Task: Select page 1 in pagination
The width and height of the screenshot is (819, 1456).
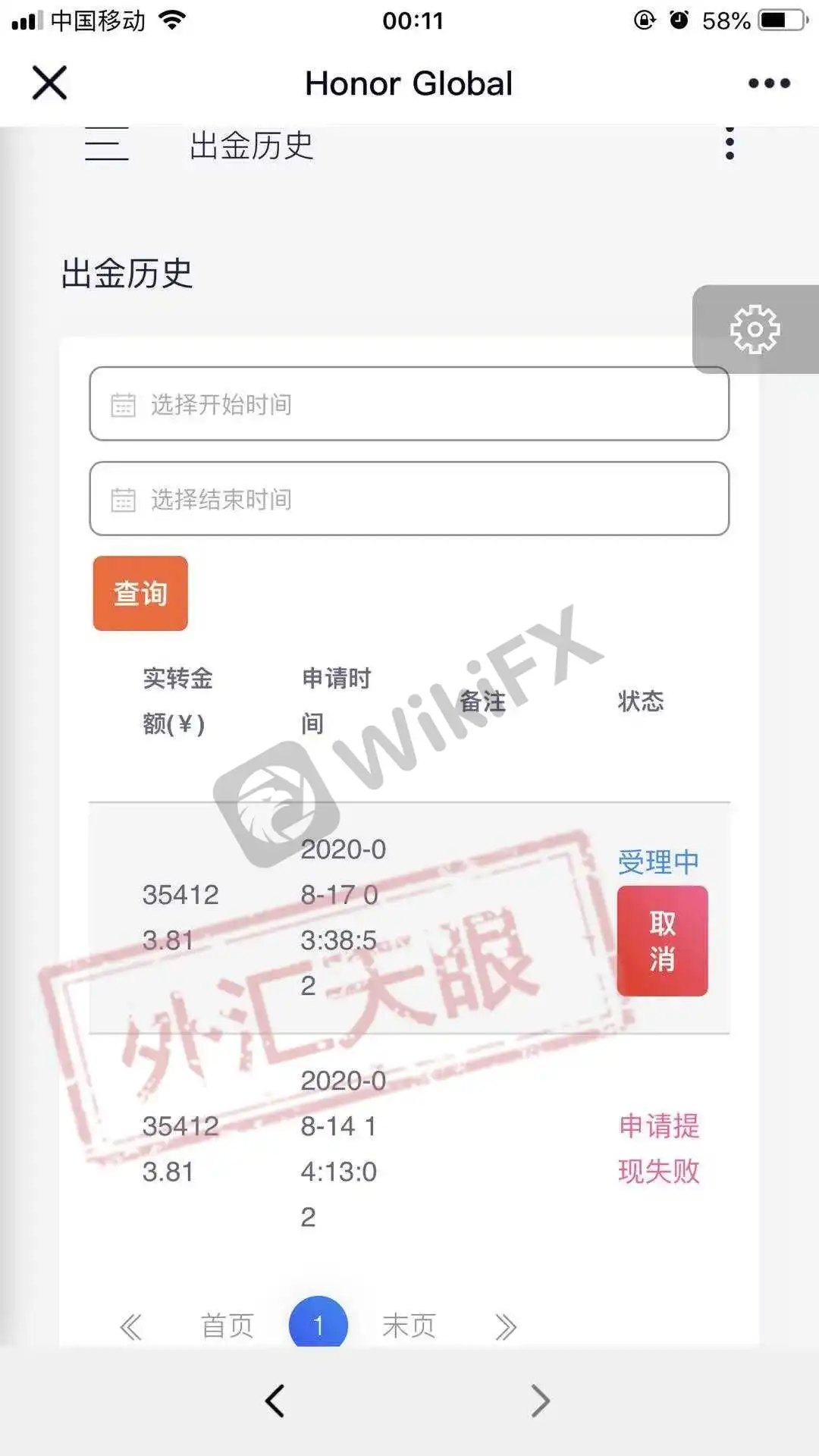Action: pos(318,1324)
